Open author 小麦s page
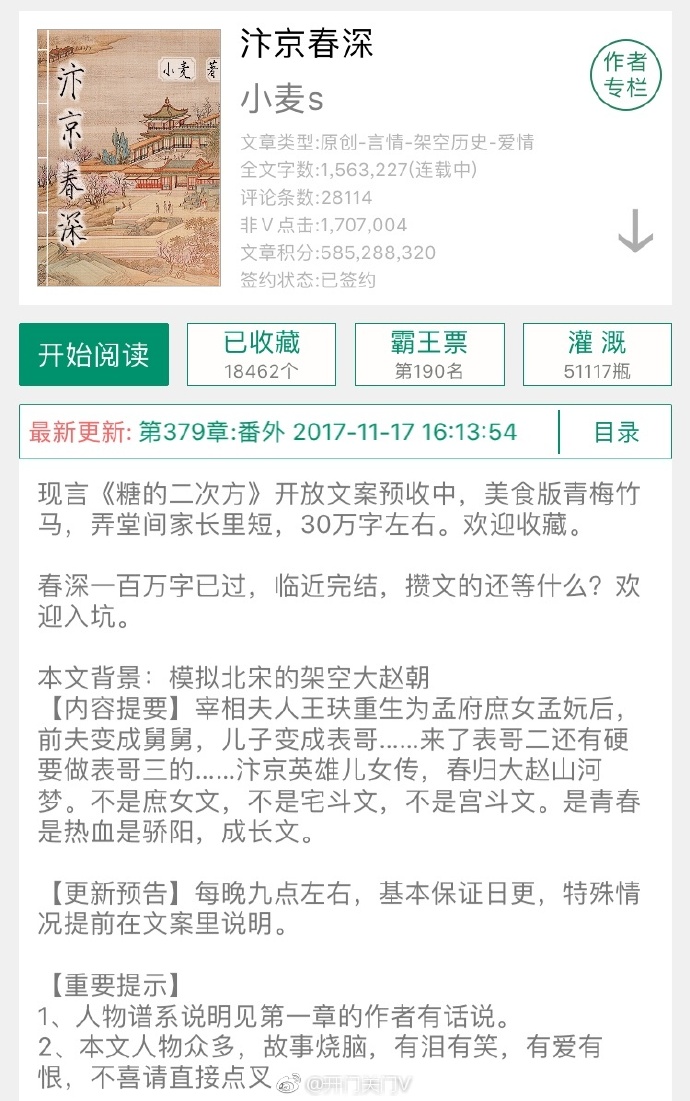This screenshot has height=1101, width=690. pyautogui.click(x=282, y=100)
